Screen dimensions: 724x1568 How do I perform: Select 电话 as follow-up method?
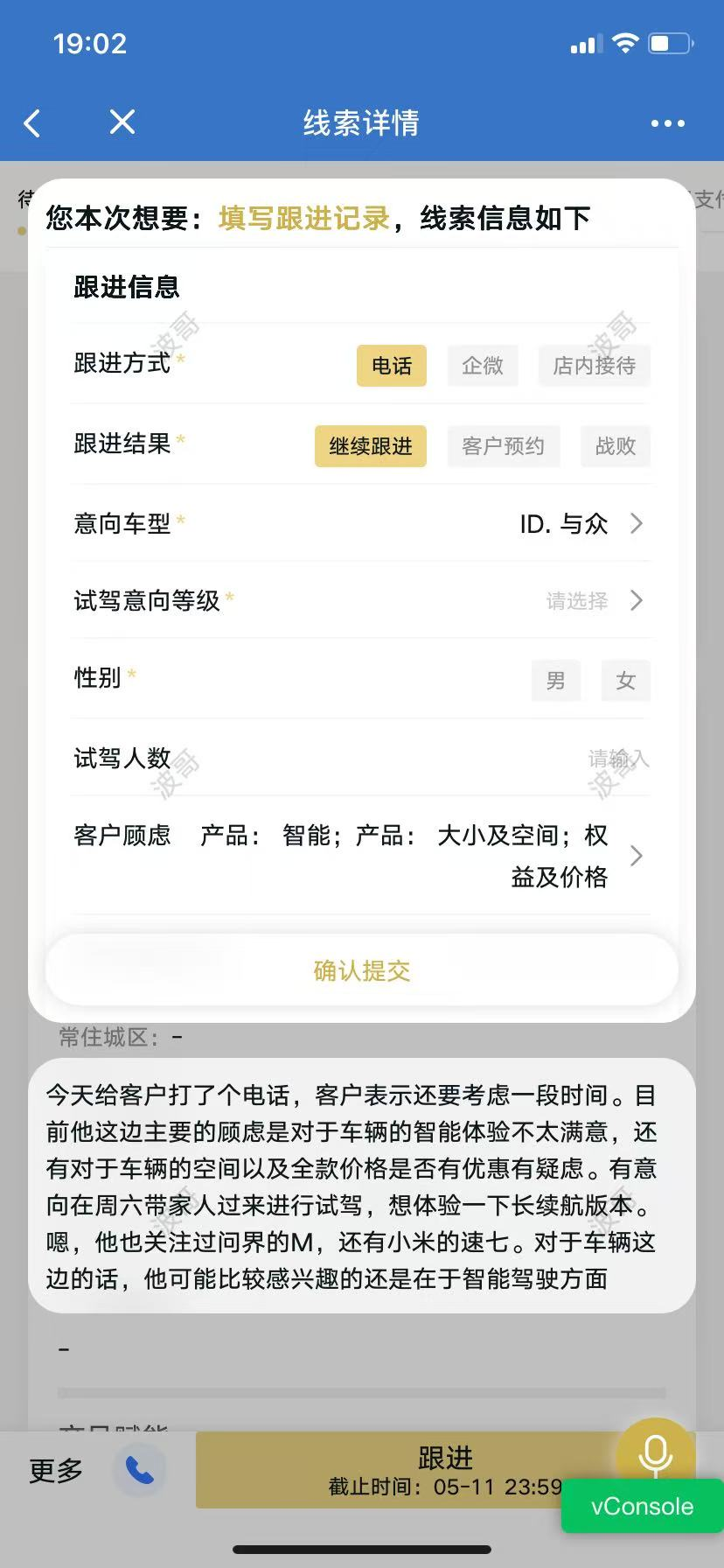pos(391,366)
